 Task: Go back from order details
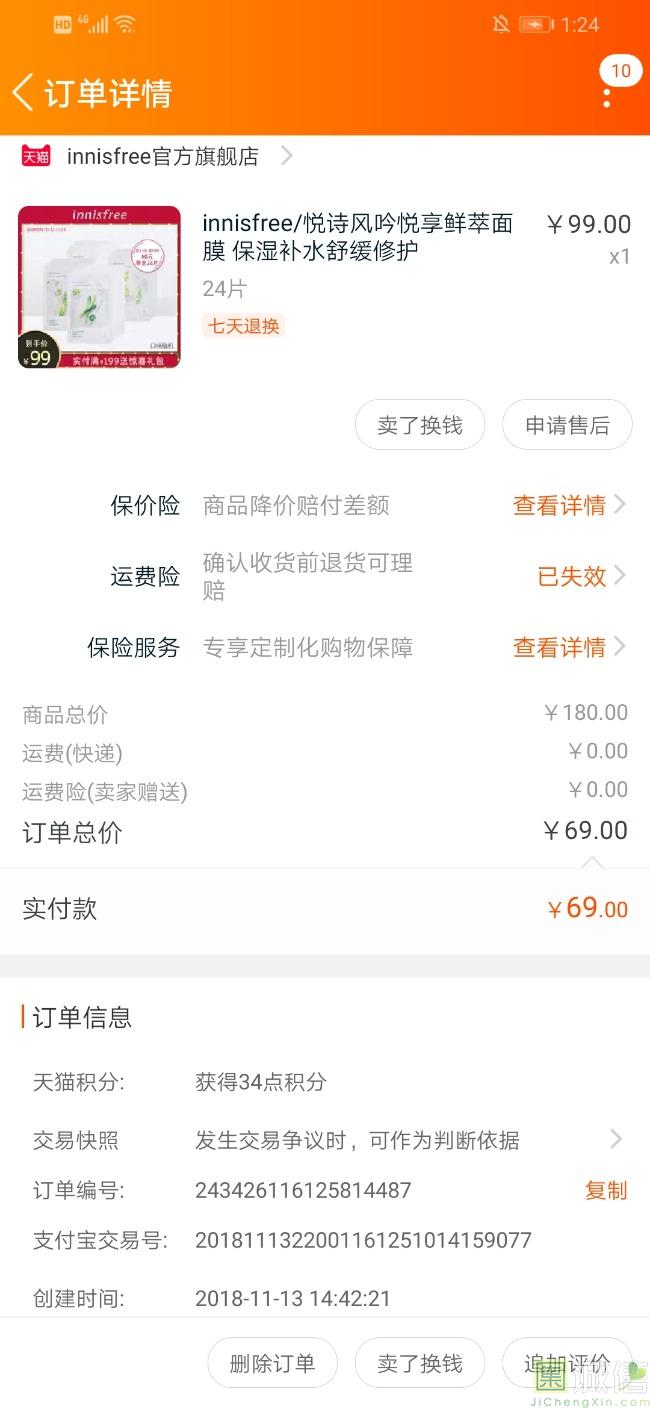(x=24, y=93)
